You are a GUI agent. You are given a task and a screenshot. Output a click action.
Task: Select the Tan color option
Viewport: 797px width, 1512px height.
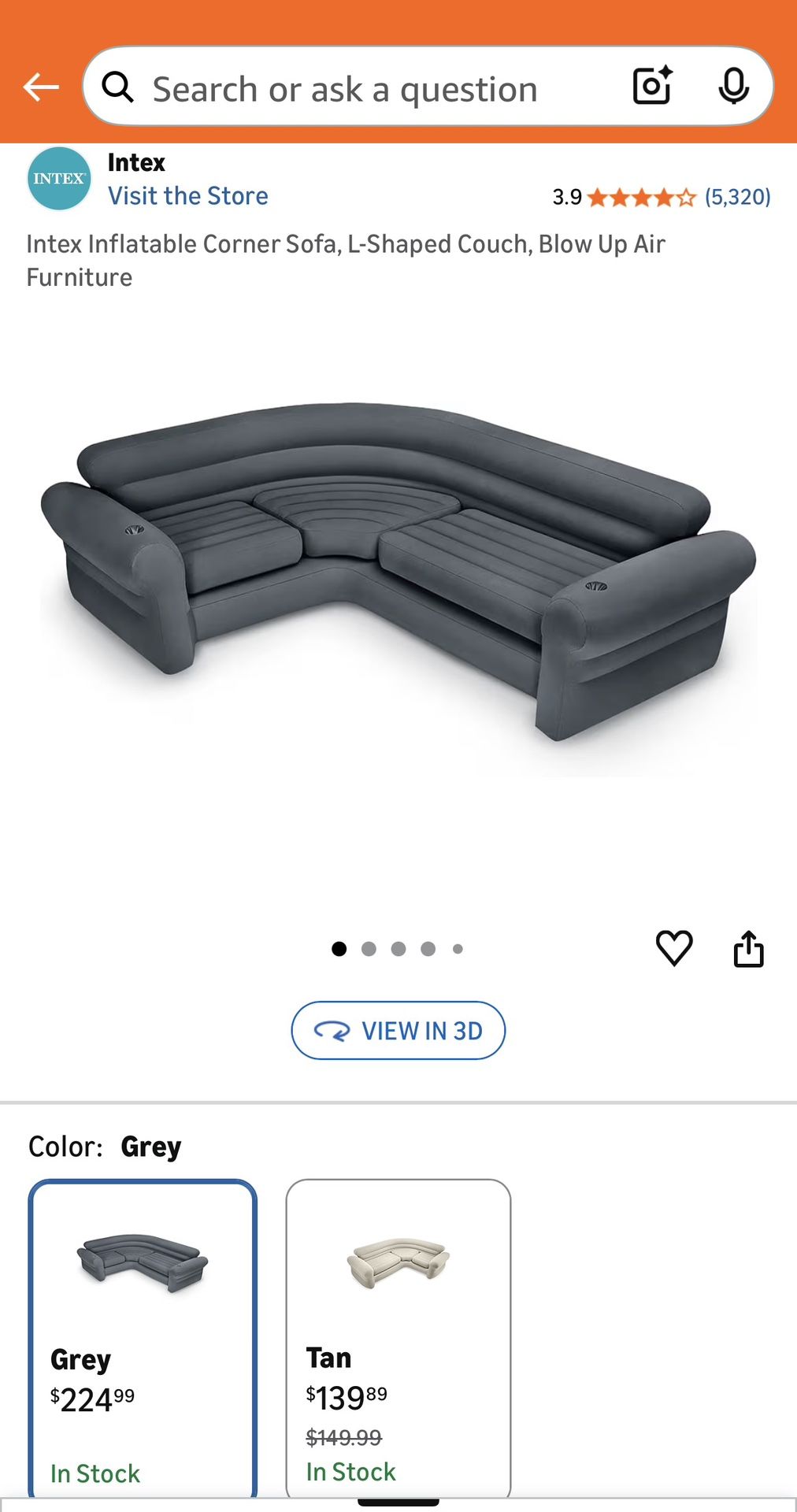398,1331
